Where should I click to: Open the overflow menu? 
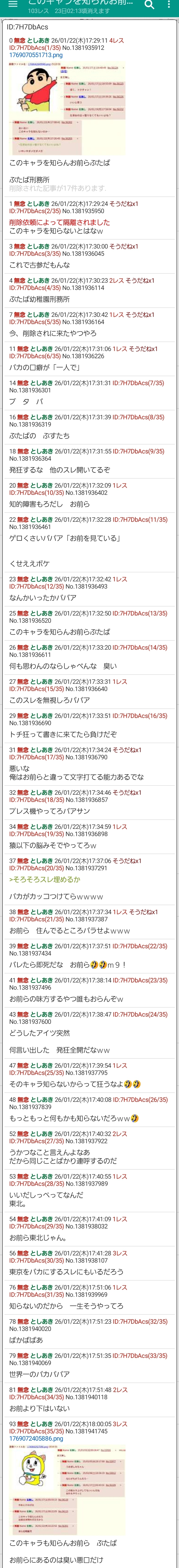click(x=169, y=5)
